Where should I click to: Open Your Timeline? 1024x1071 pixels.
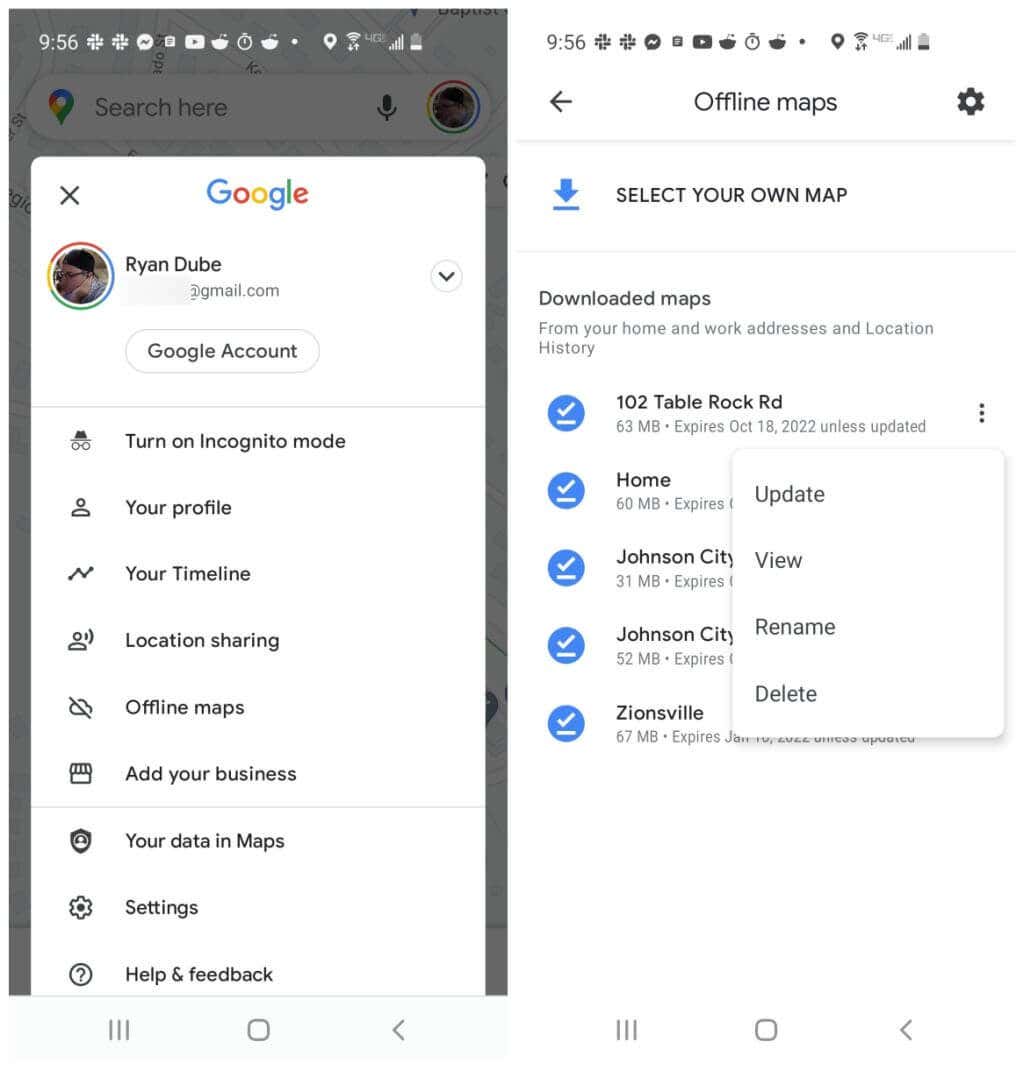tap(187, 574)
